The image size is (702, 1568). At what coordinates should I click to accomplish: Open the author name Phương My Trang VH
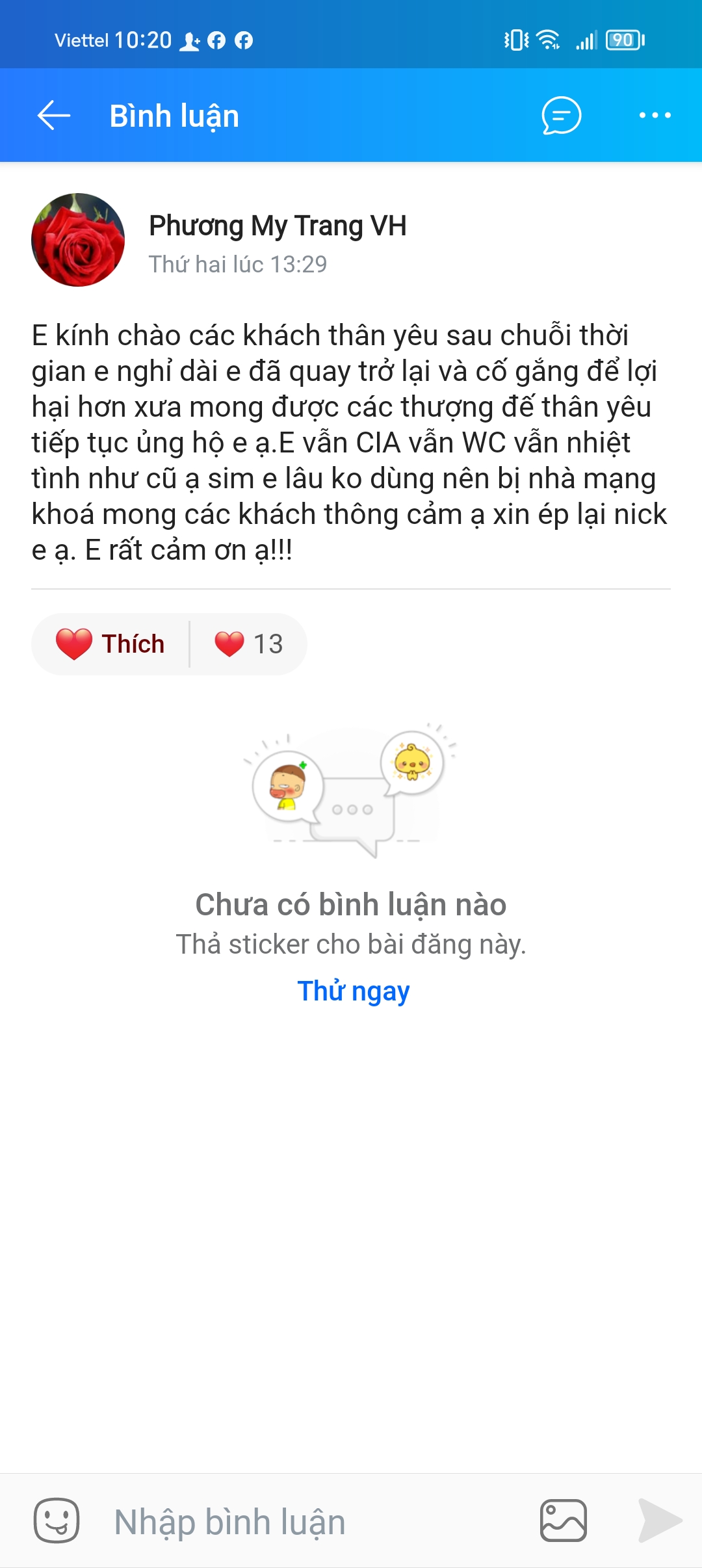(x=278, y=226)
